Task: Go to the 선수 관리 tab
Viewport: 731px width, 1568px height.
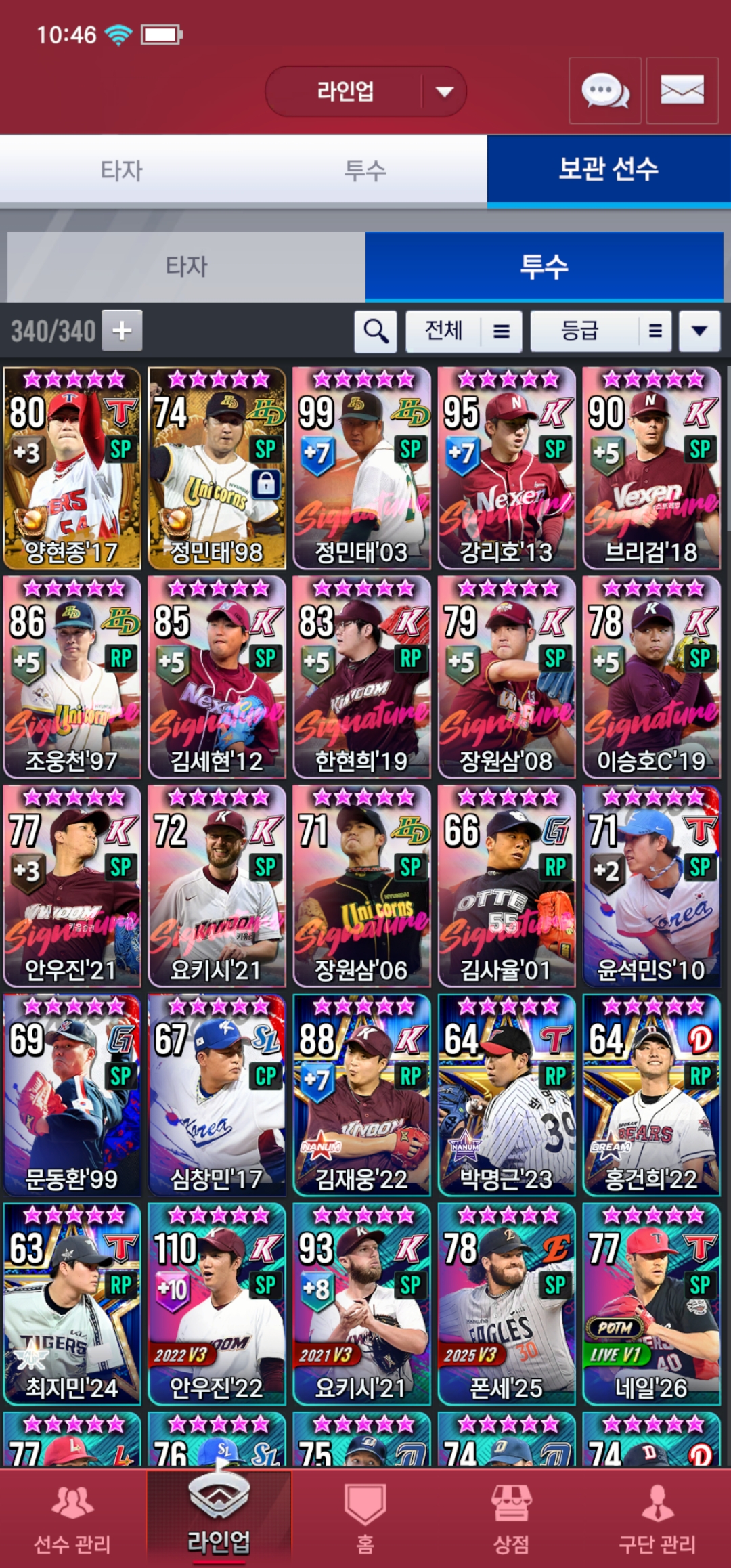Action: (x=72, y=1518)
